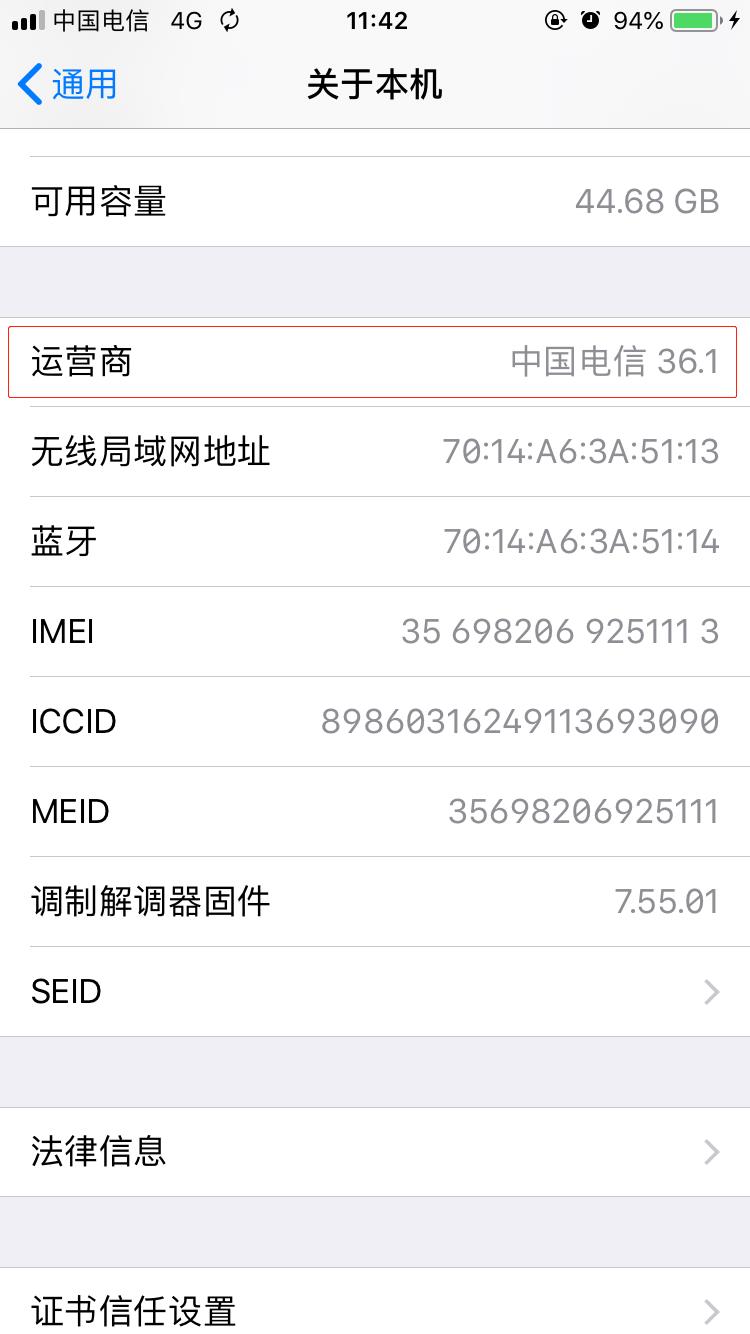Image resolution: width=750 pixels, height=1334 pixels.
Task: Expand the 证书信任设置 entry
Action: click(x=375, y=1308)
